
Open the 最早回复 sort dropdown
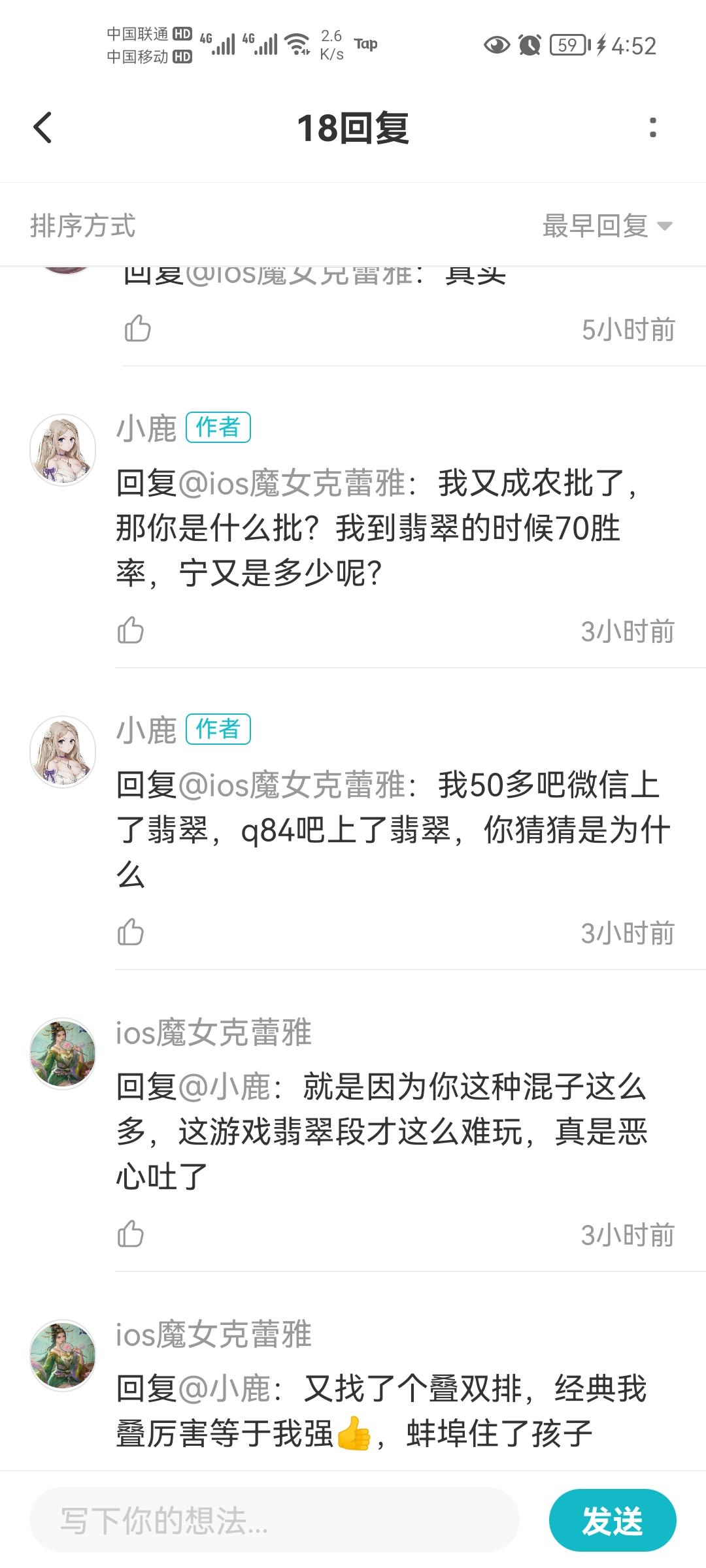point(607,226)
